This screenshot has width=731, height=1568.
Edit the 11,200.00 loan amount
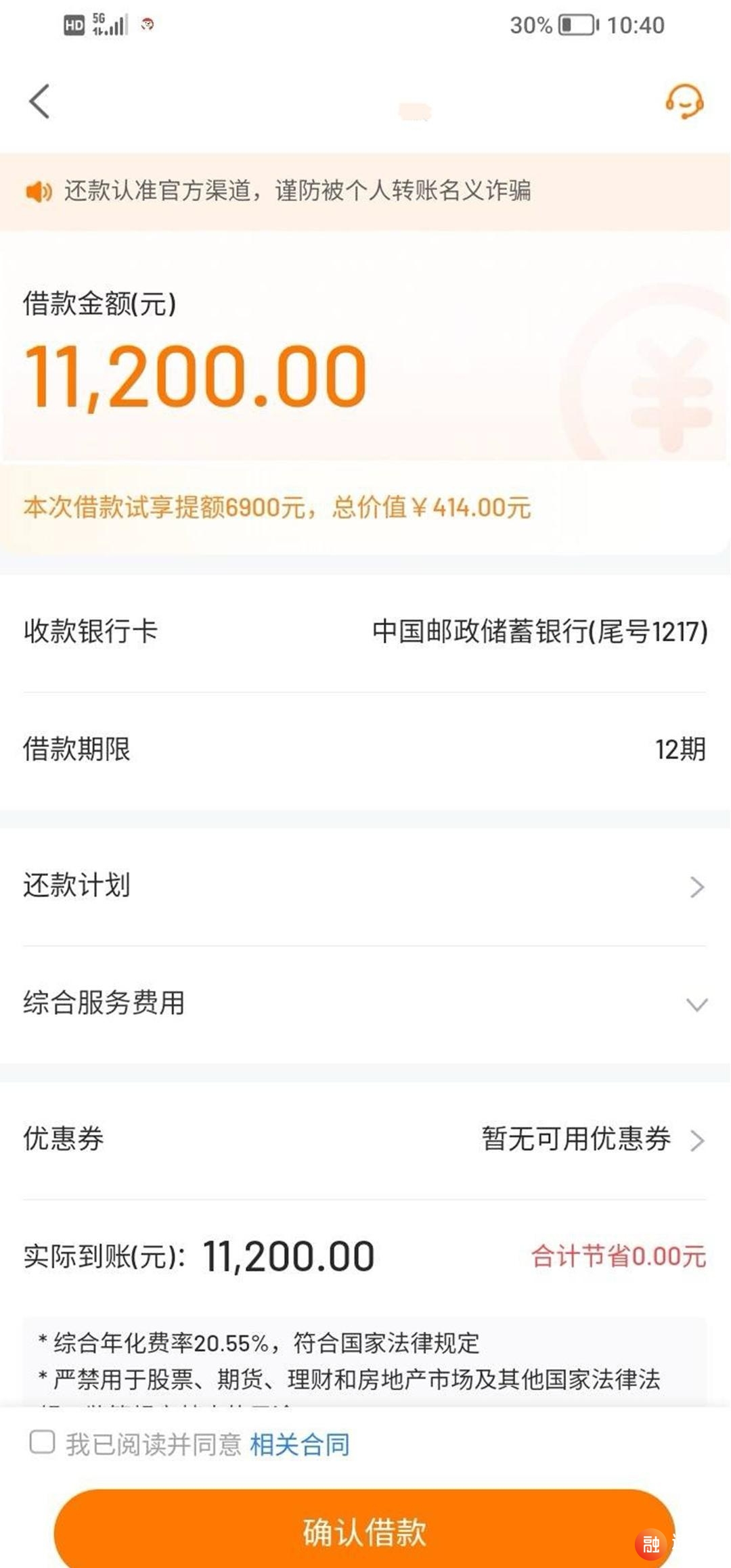(x=196, y=376)
